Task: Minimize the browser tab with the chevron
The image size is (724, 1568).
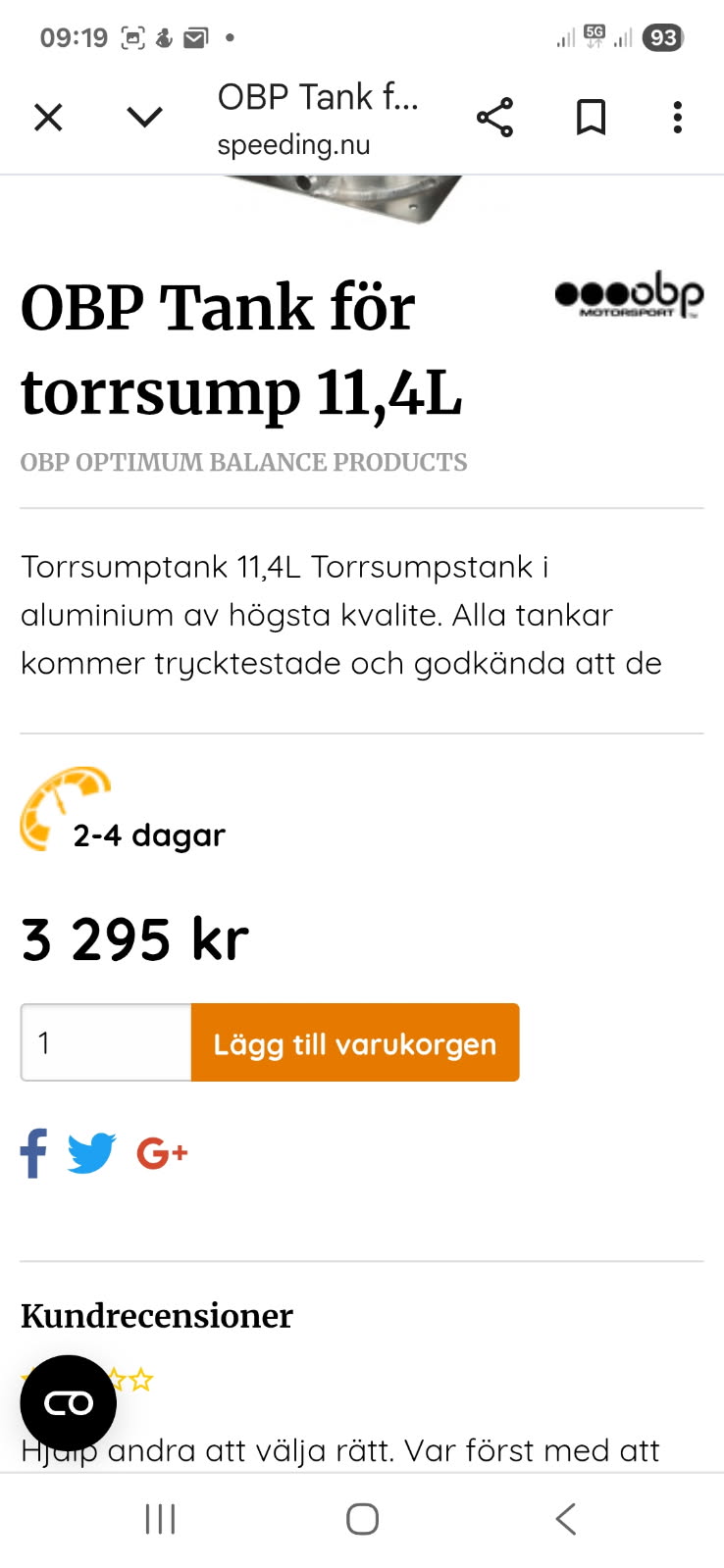Action: click(144, 118)
